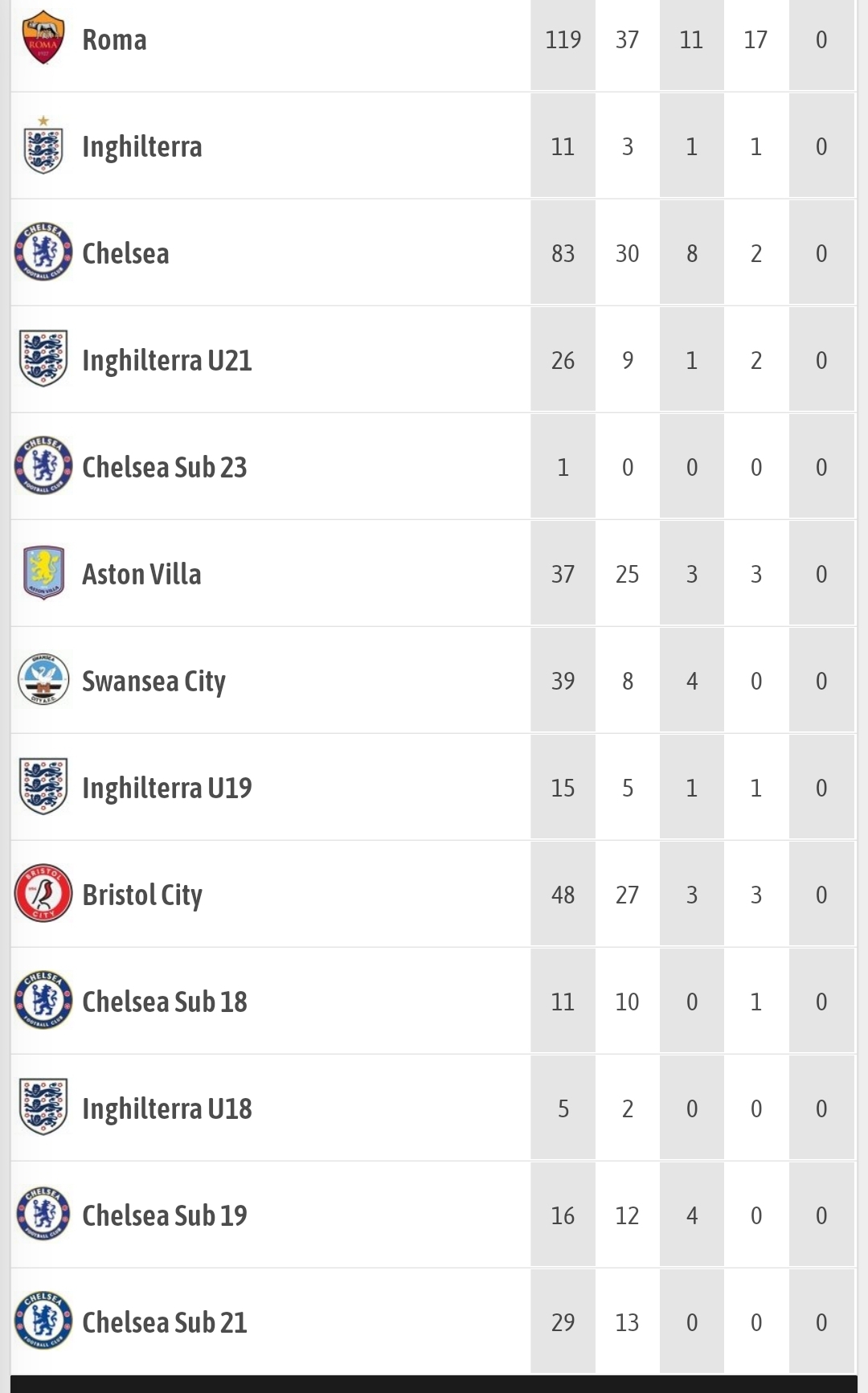Open Inghilterra U19 team row
The image size is (868, 1393).
(433, 788)
